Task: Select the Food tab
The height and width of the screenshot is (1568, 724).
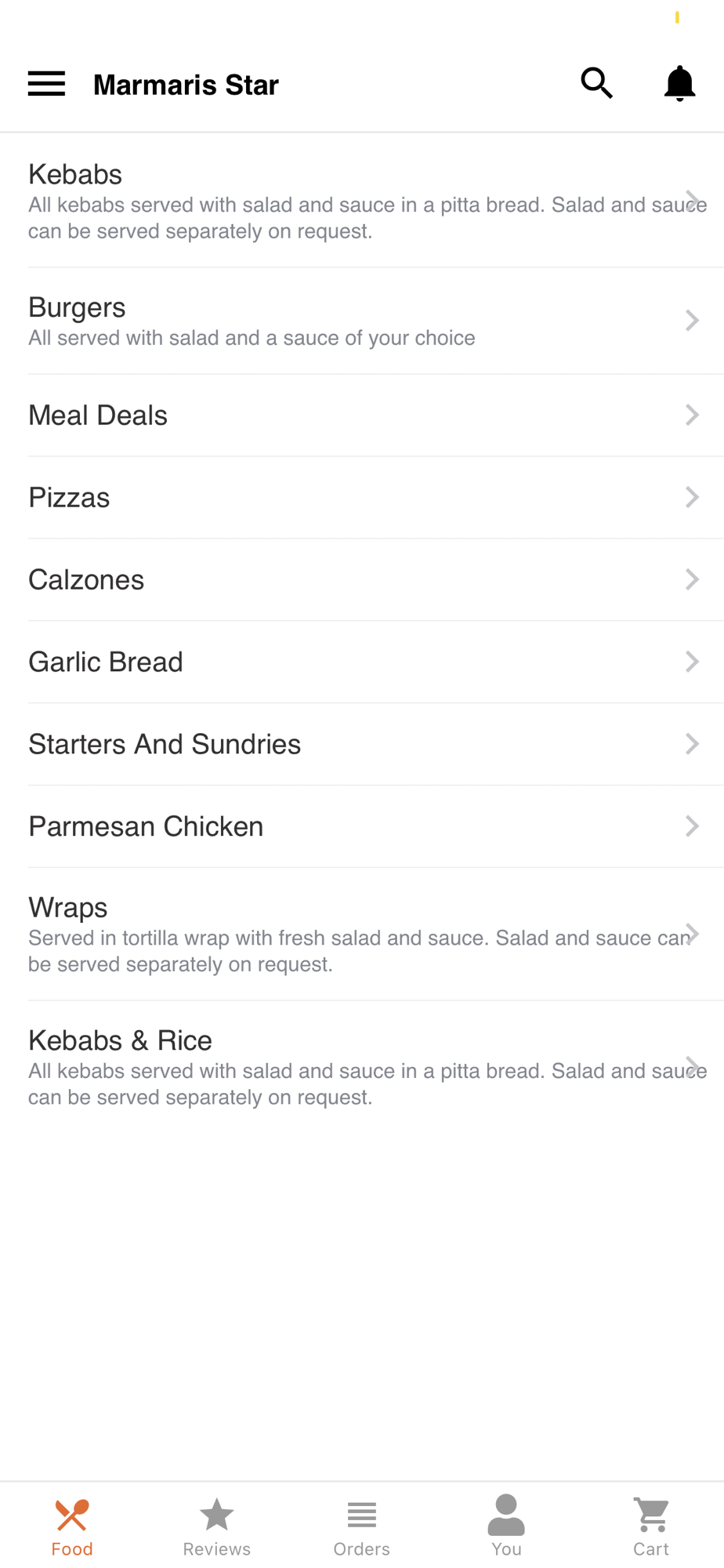Action: 72,1526
